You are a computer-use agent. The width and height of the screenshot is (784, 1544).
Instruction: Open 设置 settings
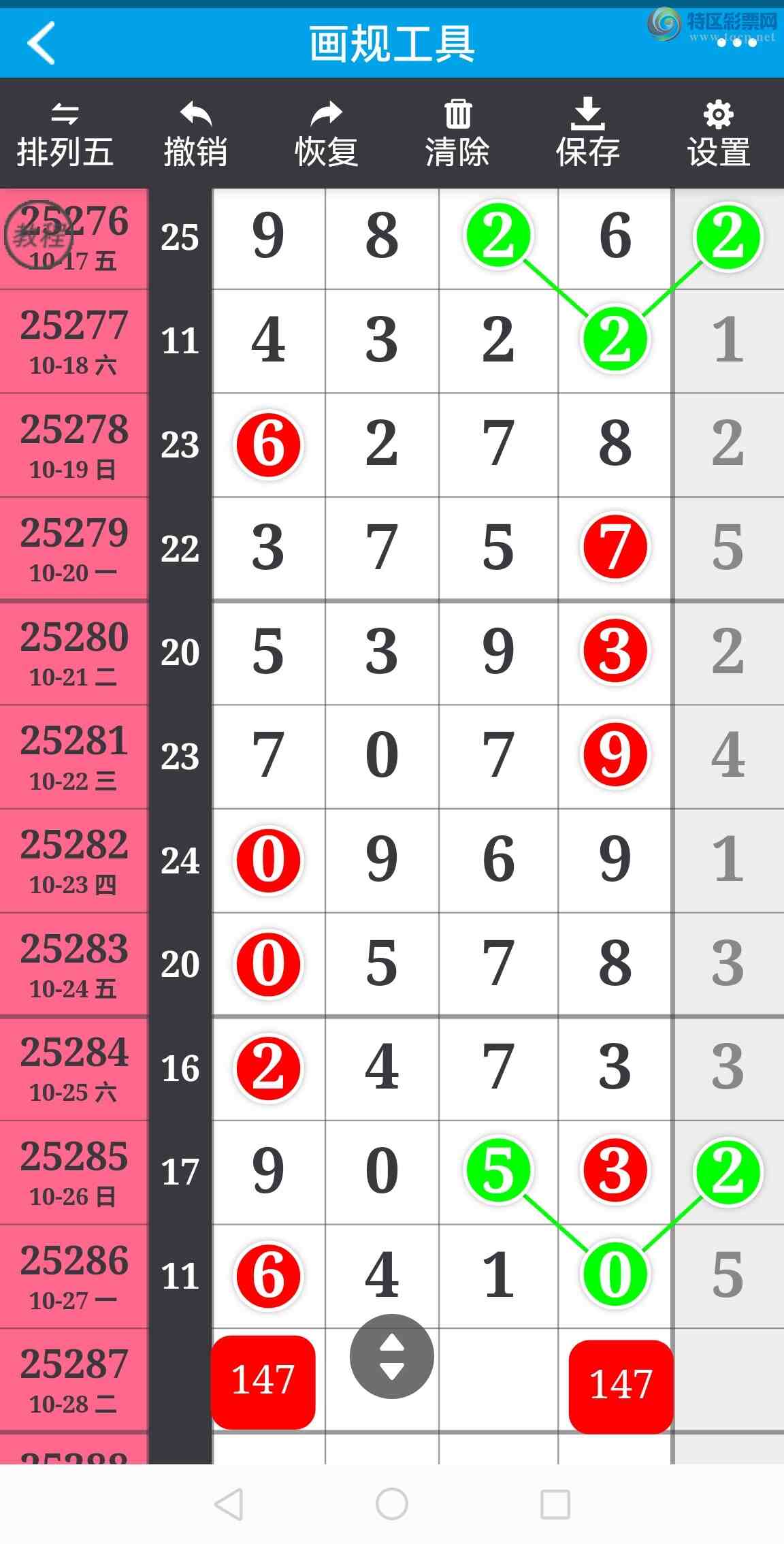(x=719, y=135)
